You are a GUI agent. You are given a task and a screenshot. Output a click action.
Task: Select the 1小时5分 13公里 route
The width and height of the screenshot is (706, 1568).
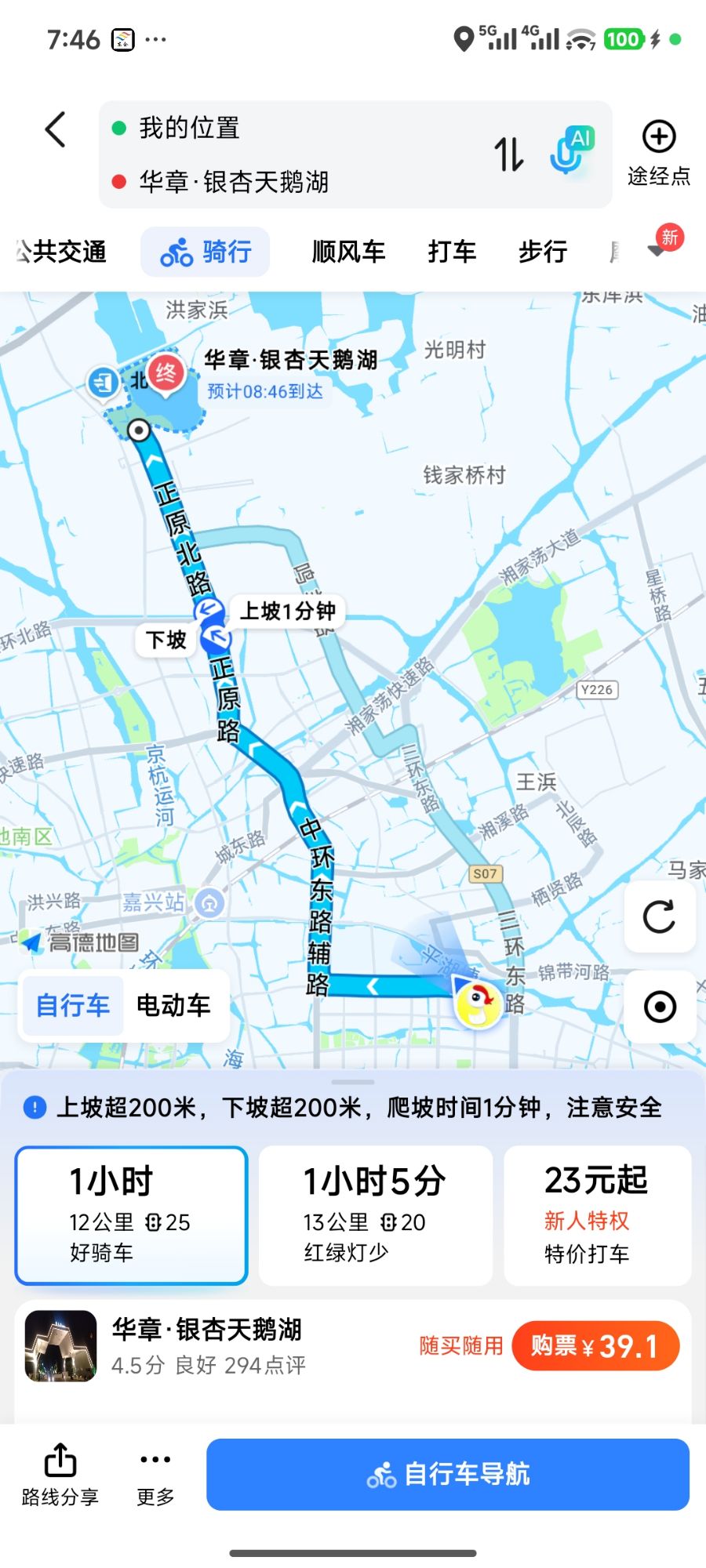pos(375,1215)
